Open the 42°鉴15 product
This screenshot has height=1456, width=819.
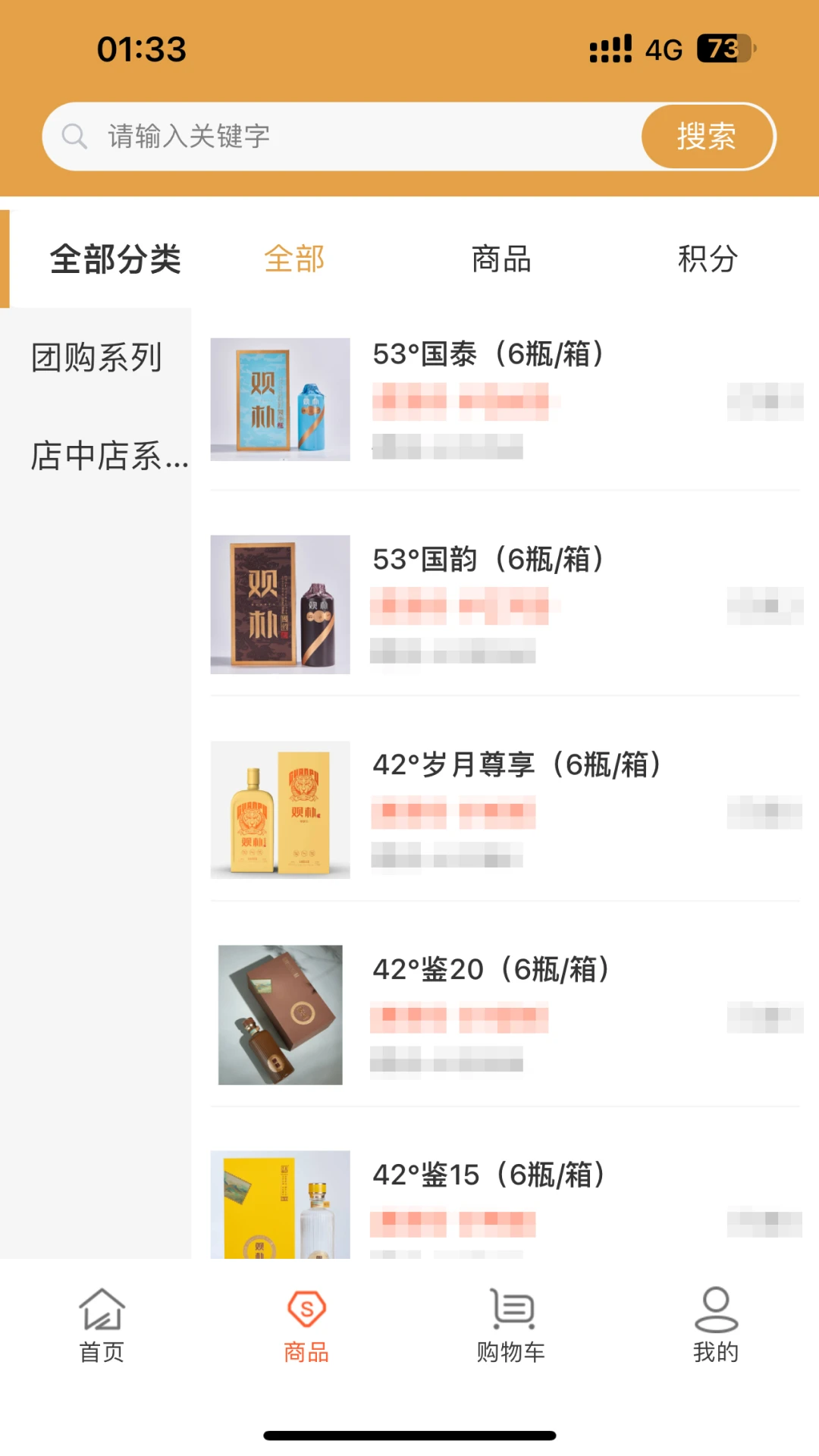[x=489, y=1175]
